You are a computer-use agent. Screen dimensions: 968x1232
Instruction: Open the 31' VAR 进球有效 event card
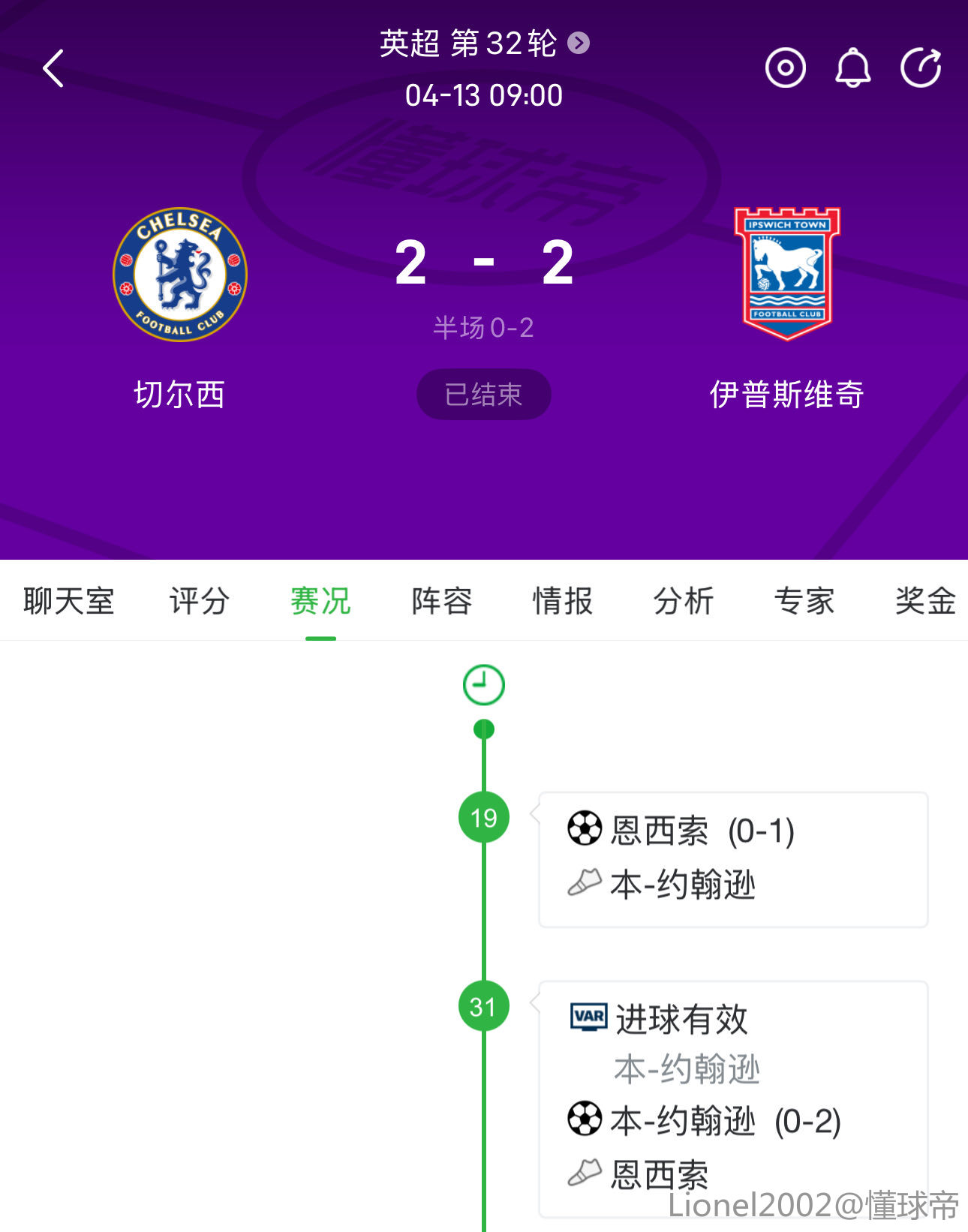(733, 1095)
